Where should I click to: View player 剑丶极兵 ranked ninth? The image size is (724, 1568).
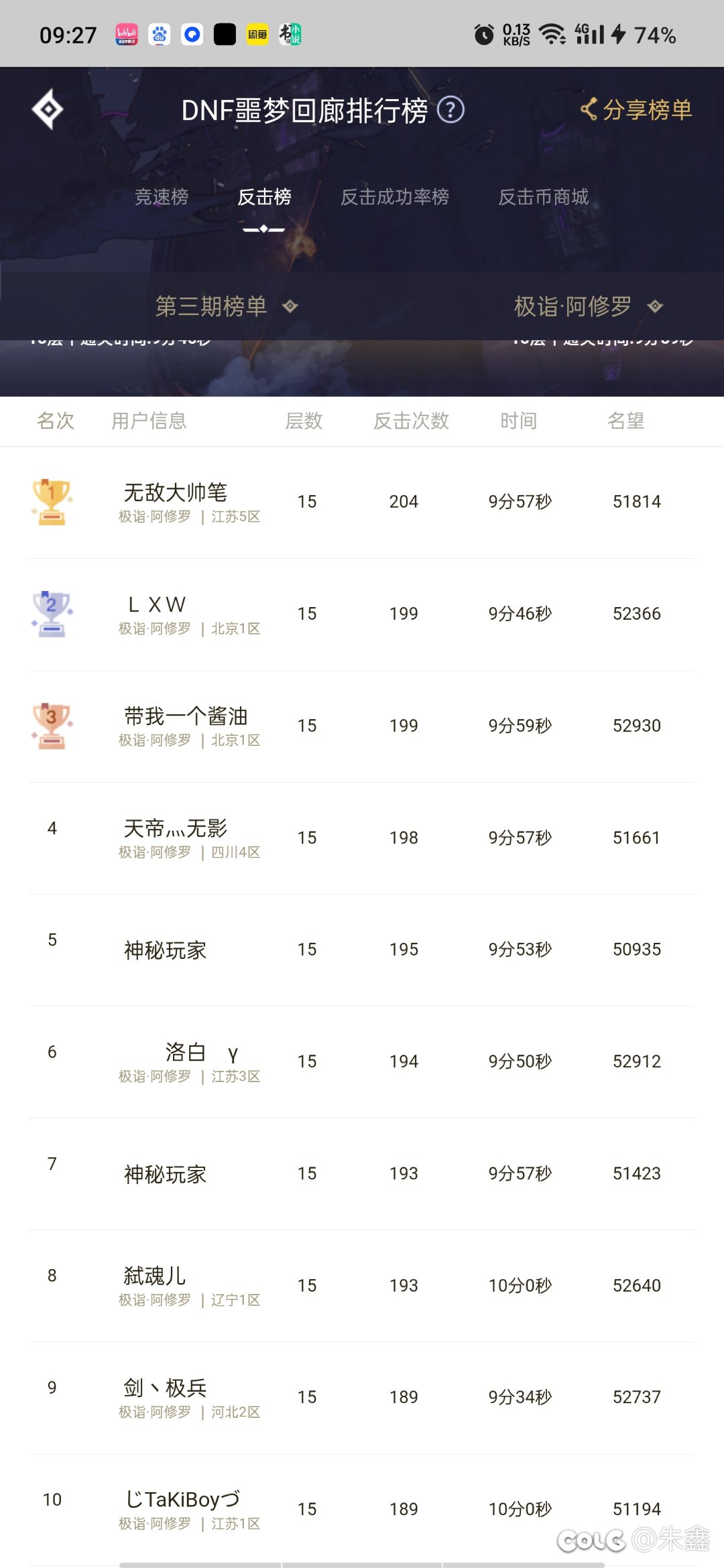[x=362, y=1398]
